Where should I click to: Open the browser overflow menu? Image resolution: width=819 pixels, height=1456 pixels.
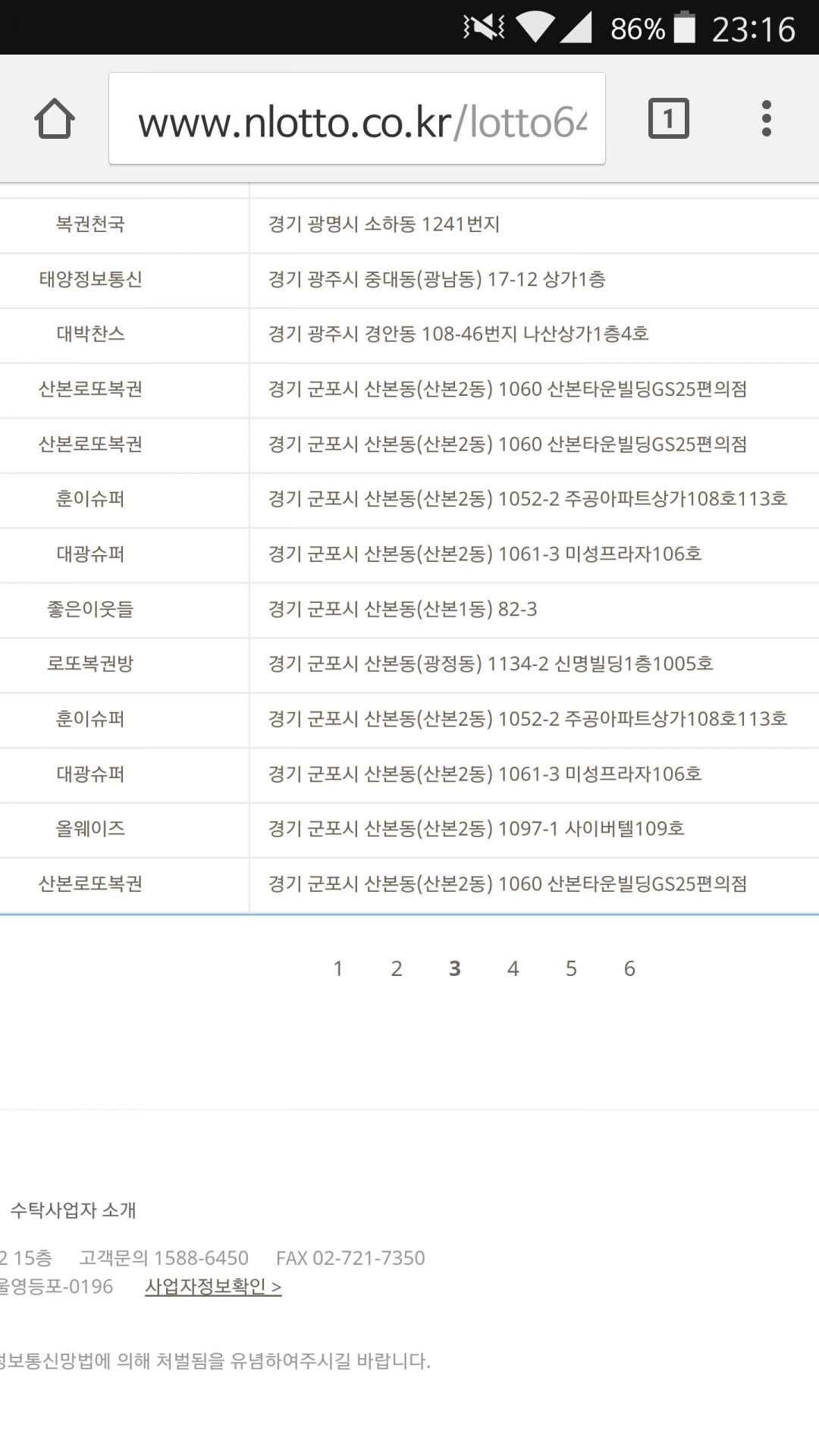(x=767, y=118)
